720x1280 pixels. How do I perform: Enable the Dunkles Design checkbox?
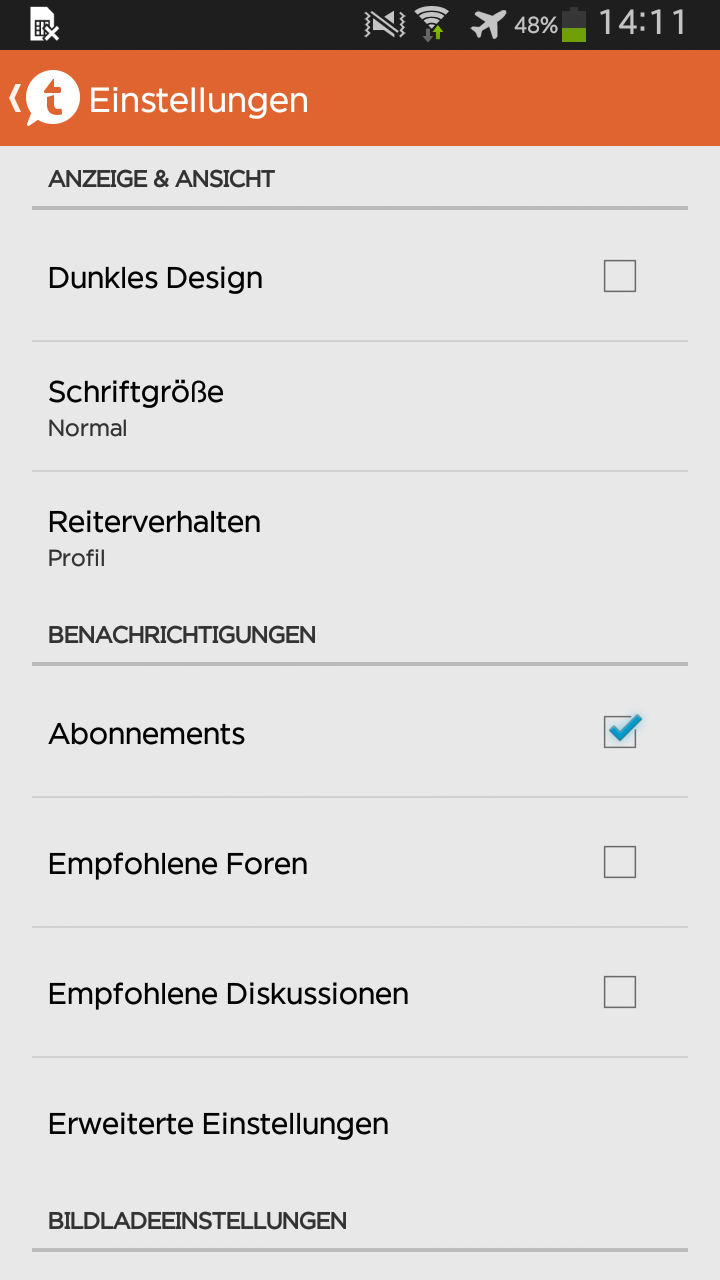pos(620,276)
